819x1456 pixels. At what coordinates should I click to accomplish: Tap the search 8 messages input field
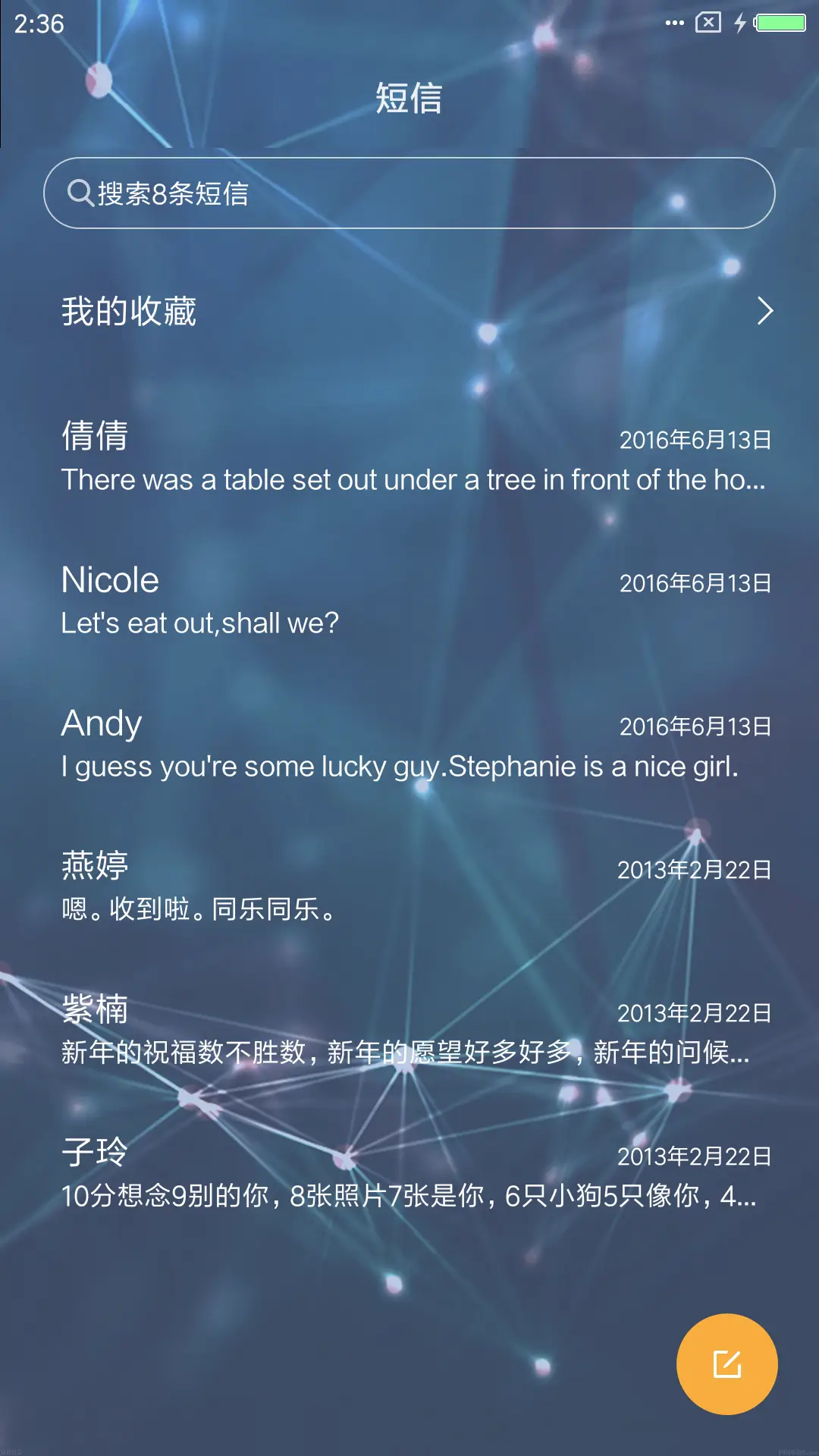[x=409, y=192]
